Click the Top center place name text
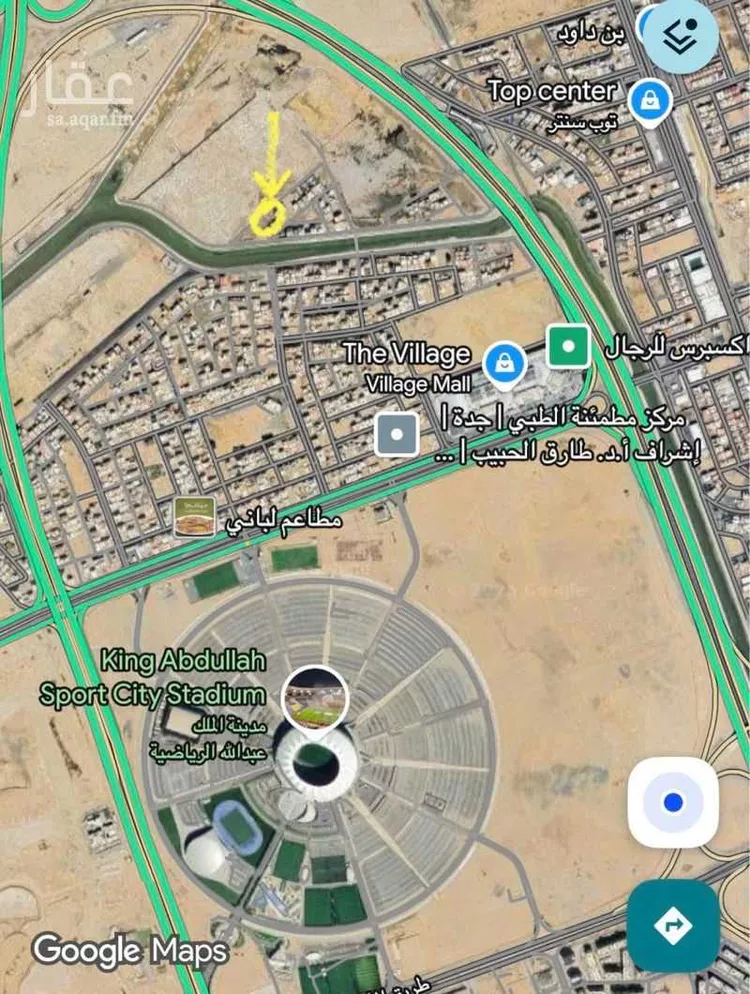The height and width of the screenshot is (994, 750). pos(552,92)
